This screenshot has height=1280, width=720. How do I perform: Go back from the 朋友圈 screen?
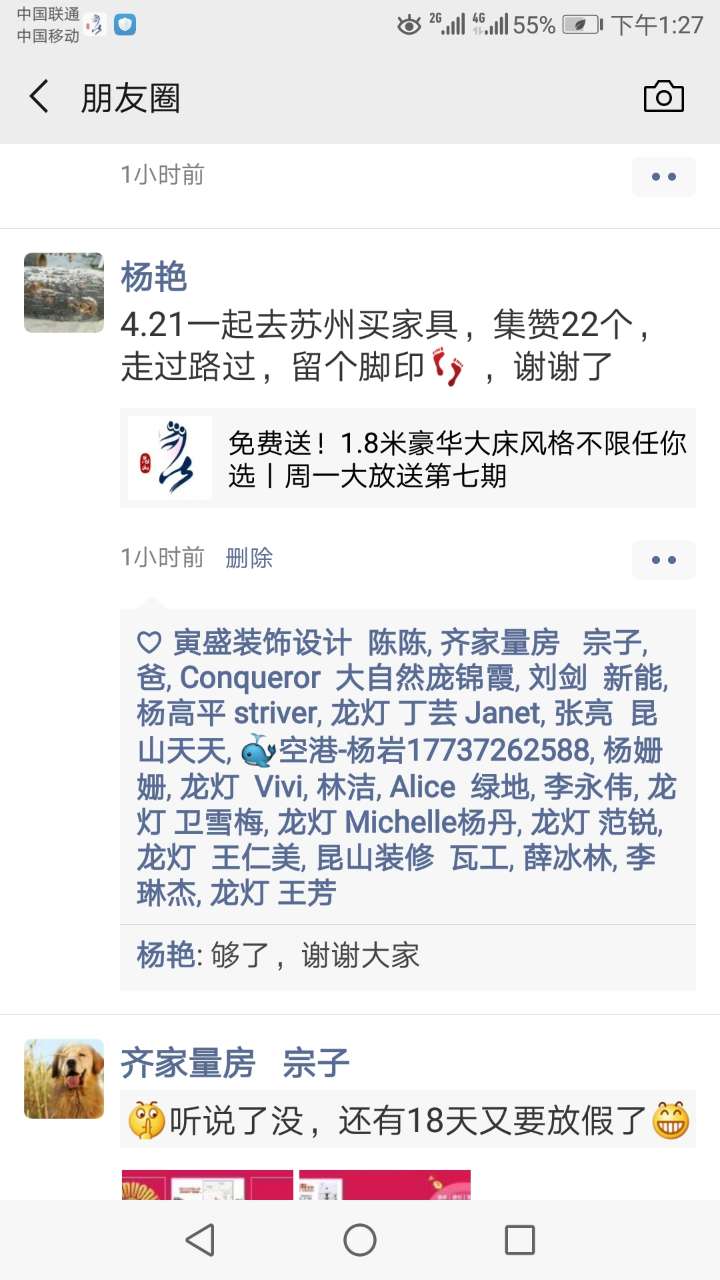[x=39, y=98]
